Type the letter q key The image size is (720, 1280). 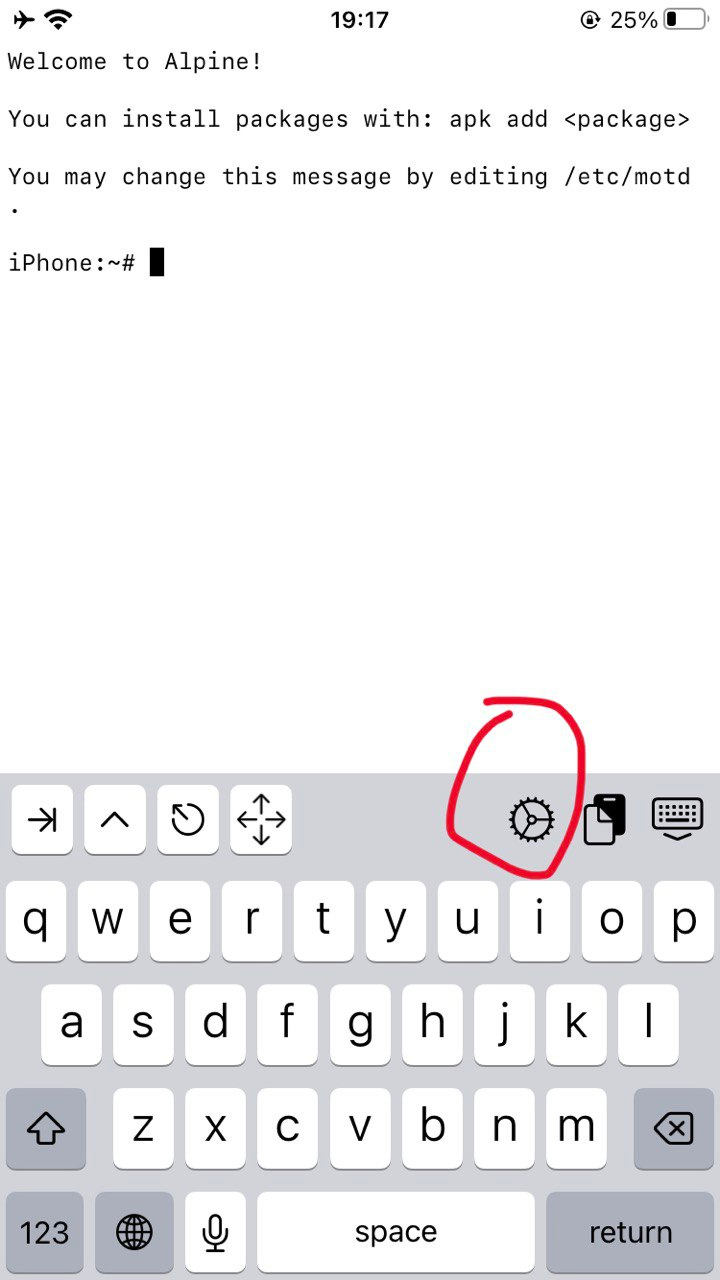36,921
